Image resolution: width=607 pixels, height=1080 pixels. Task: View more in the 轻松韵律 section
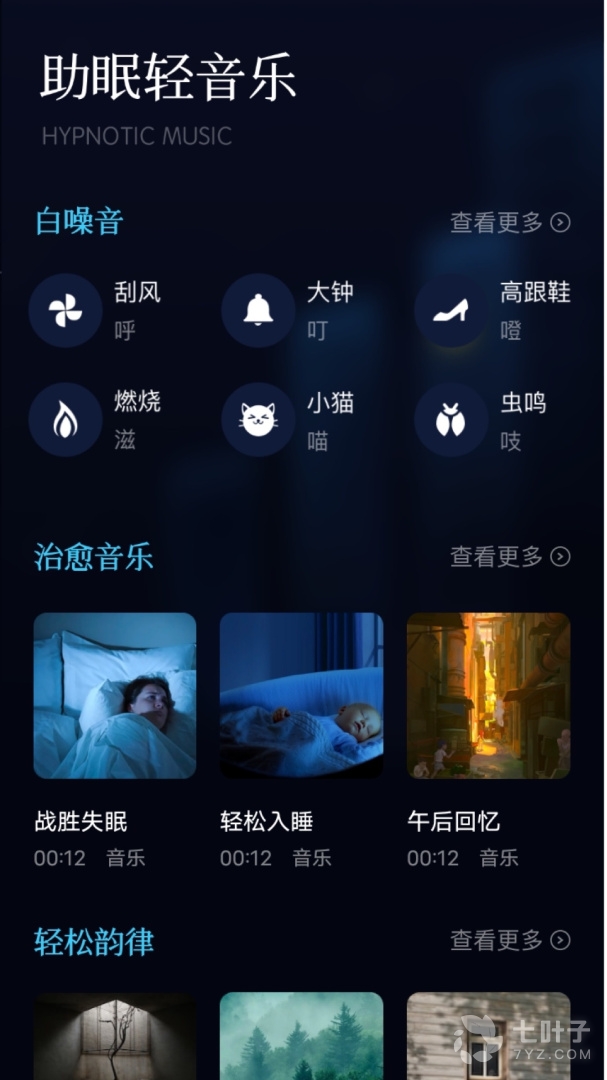(x=510, y=940)
